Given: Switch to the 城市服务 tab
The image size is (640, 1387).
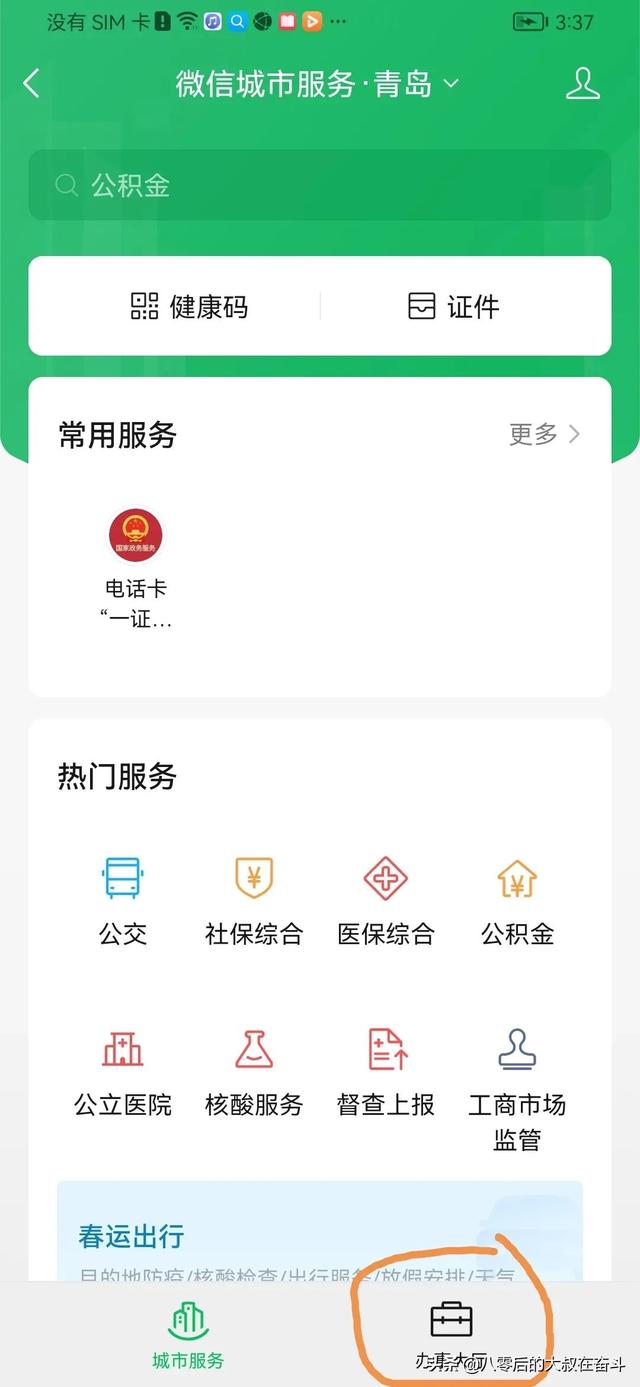Looking at the screenshot, I should click(188, 1335).
